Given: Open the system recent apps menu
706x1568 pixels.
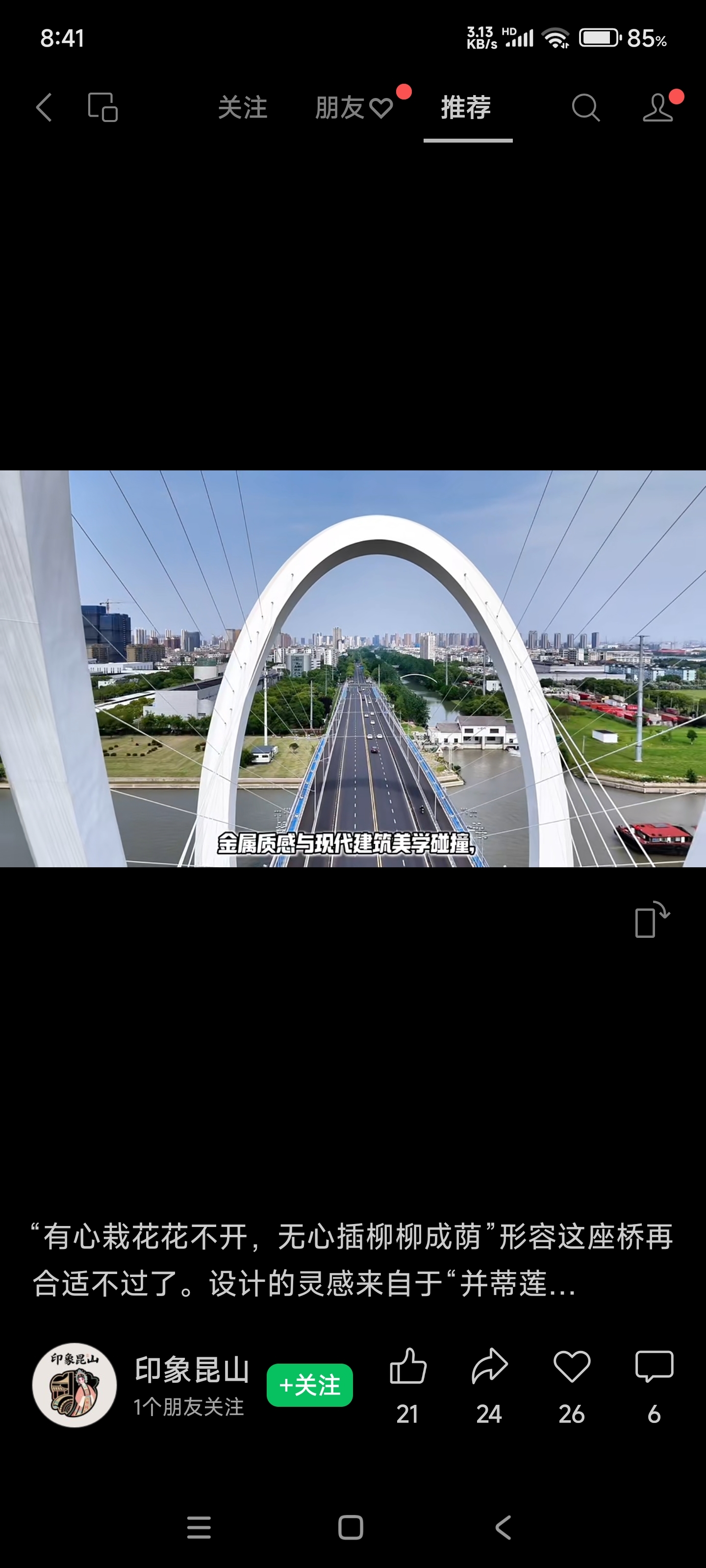Looking at the screenshot, I should 199,1527.
